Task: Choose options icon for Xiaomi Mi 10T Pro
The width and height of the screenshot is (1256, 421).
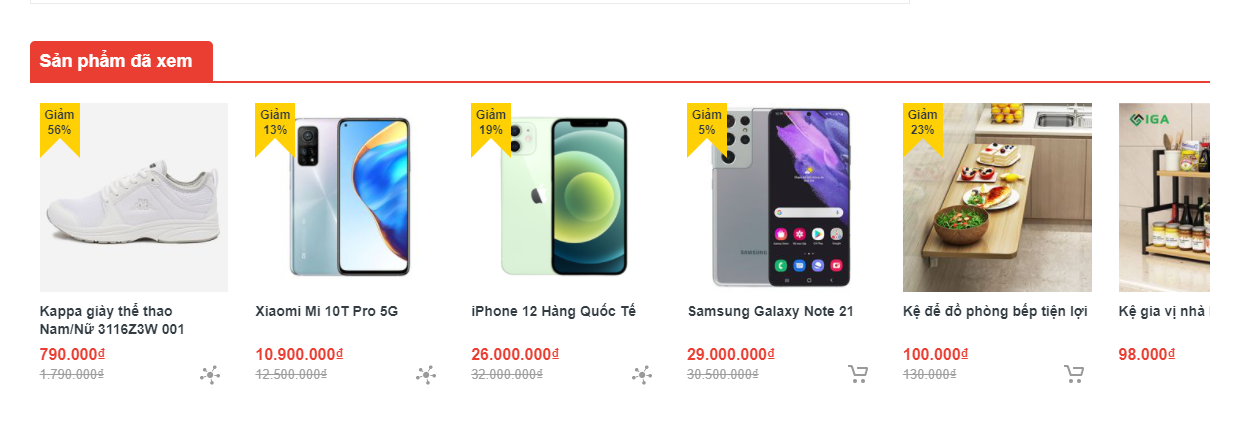Action: (x=426, y=375)
